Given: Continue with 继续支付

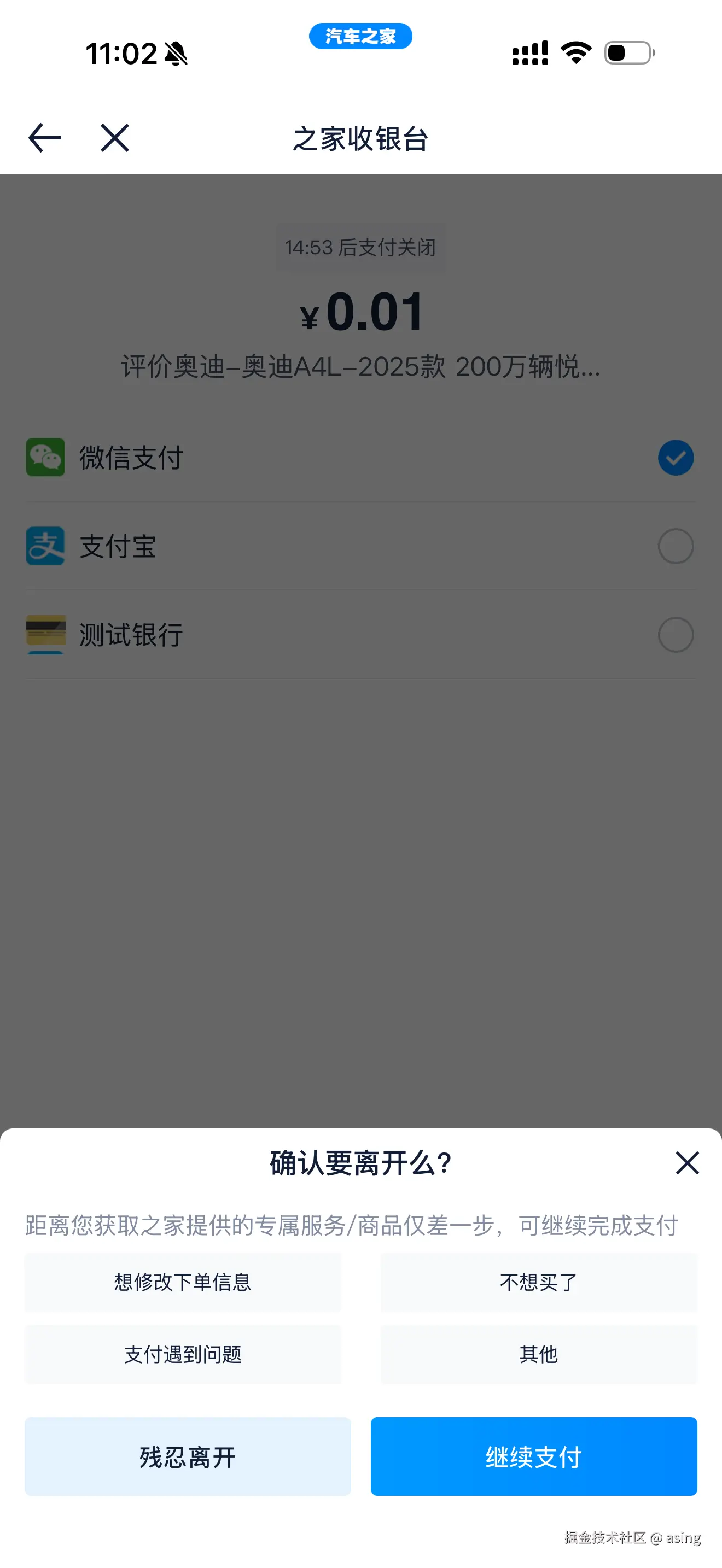Looking at the screenshot, I should [533, 1456].
